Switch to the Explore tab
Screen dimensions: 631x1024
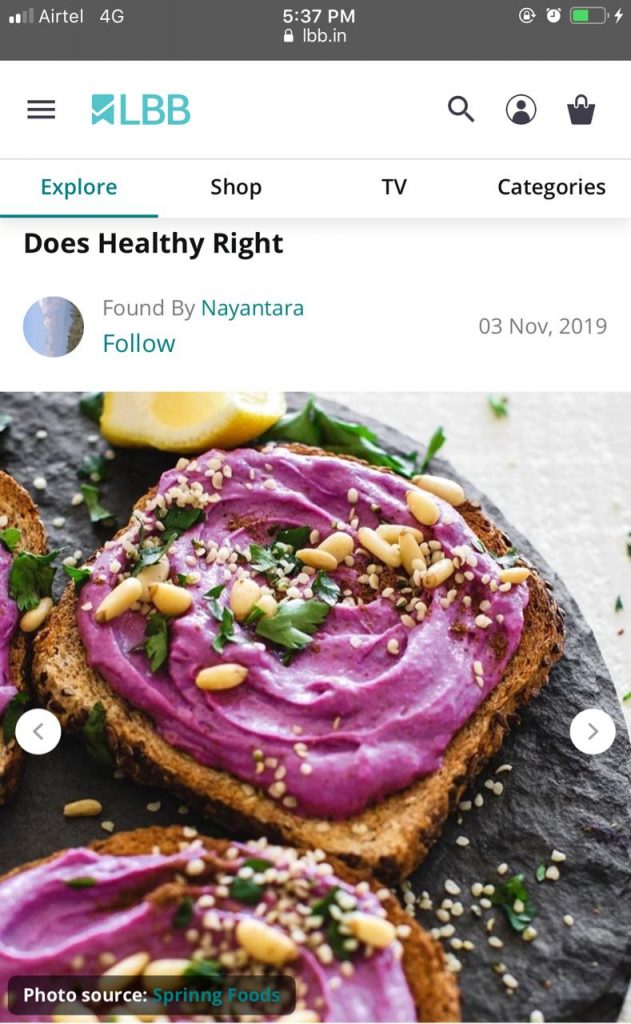[79, 187]
